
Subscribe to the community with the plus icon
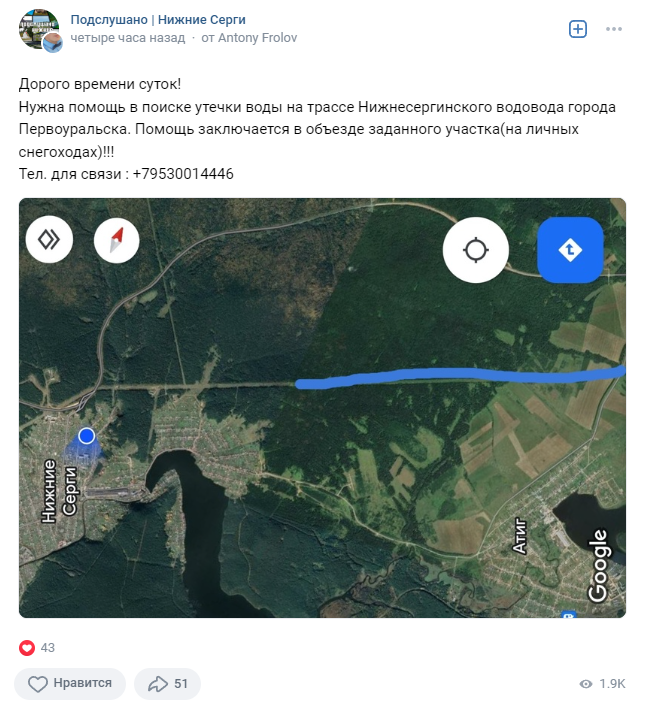(x=578, y=29)
